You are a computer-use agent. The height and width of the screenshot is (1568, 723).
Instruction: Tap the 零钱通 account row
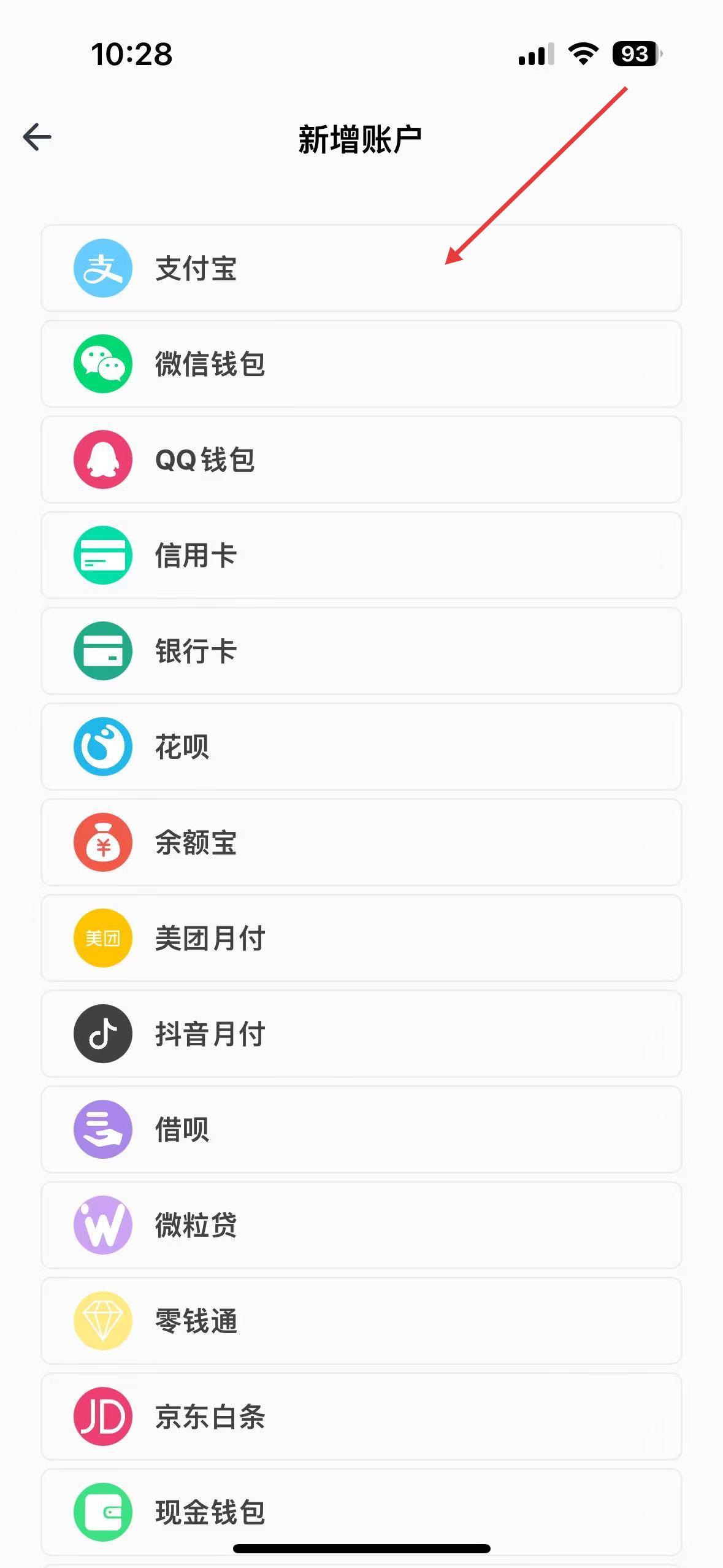tap(361, 1321)
